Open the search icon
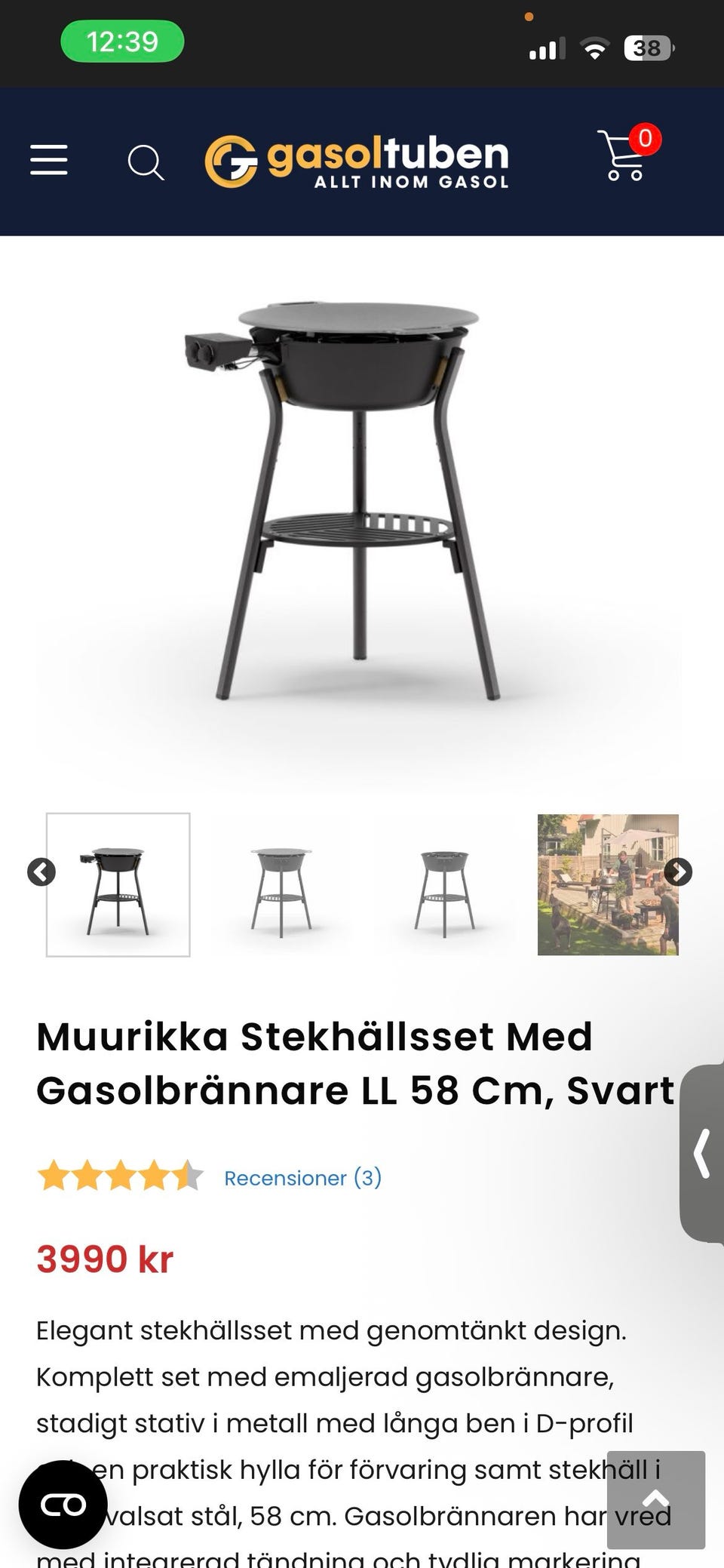This screenshot has height=1568, width=724. [145, 162]
